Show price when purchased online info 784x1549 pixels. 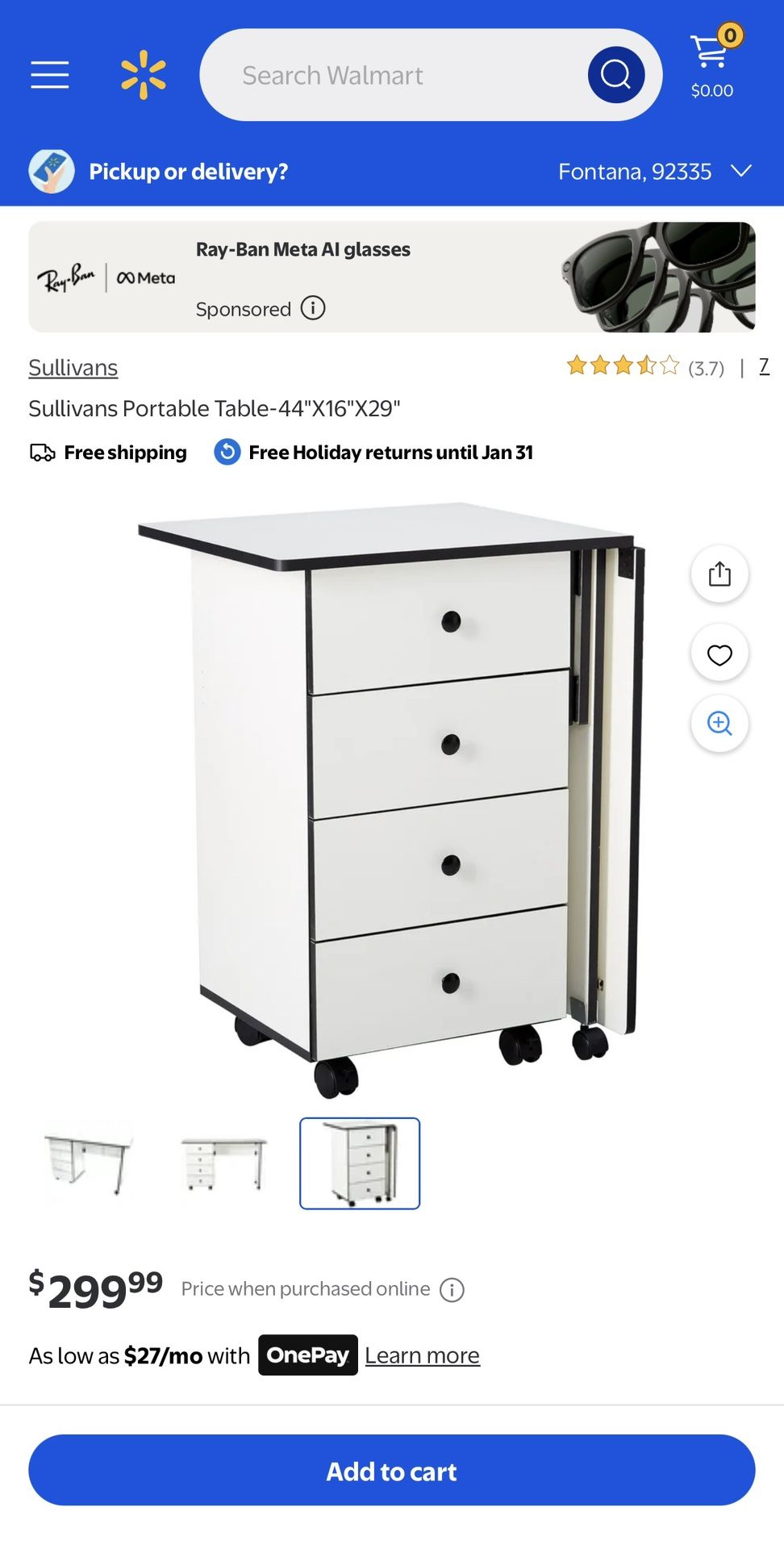[452, 1290]
